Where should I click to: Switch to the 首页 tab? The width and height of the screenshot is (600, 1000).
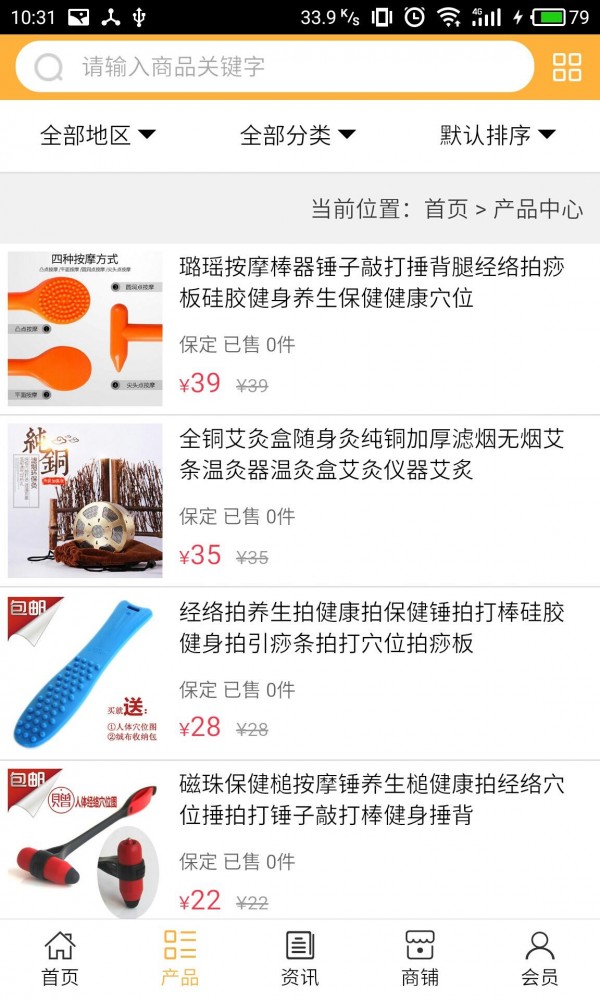click(60, 958)
